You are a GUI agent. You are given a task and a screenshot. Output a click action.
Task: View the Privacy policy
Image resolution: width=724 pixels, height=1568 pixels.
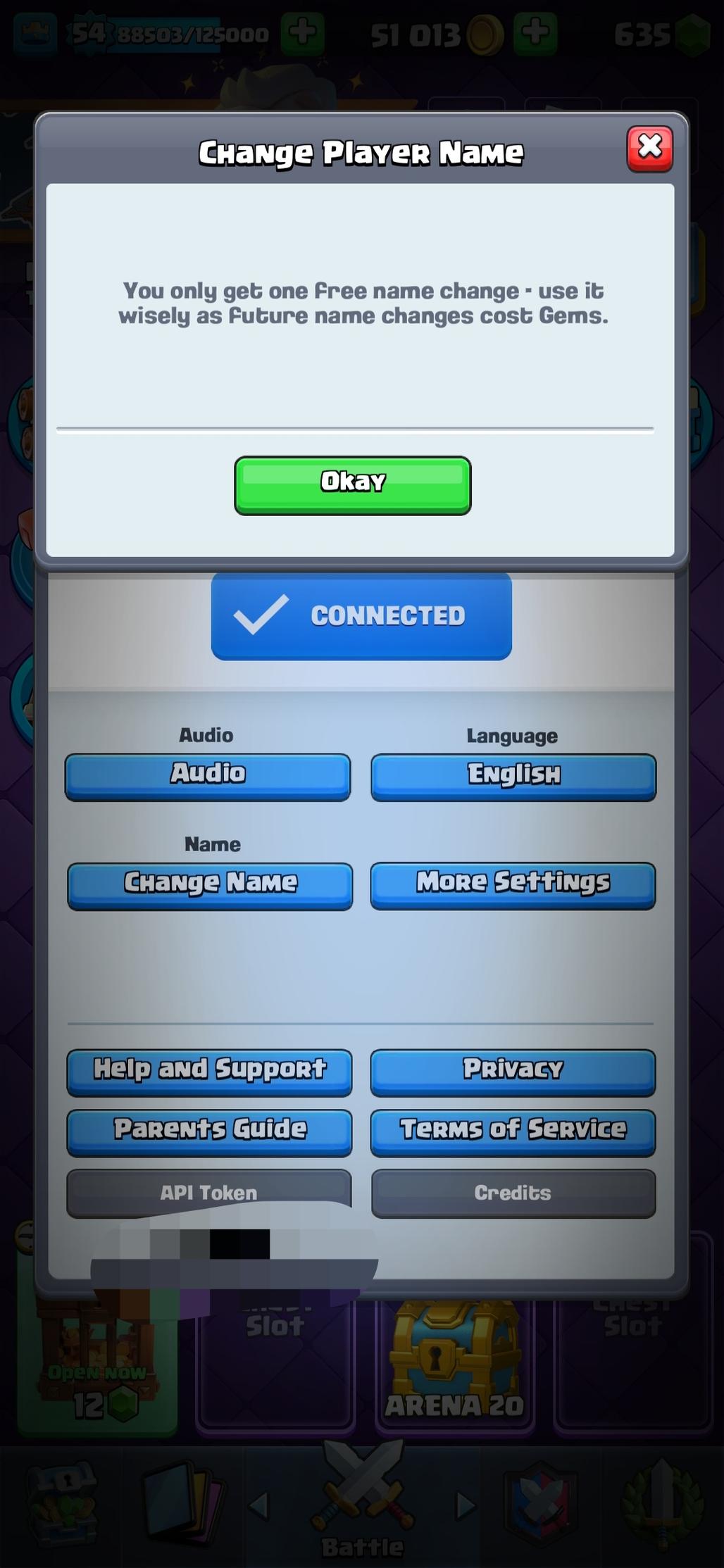click(513, 1072)
